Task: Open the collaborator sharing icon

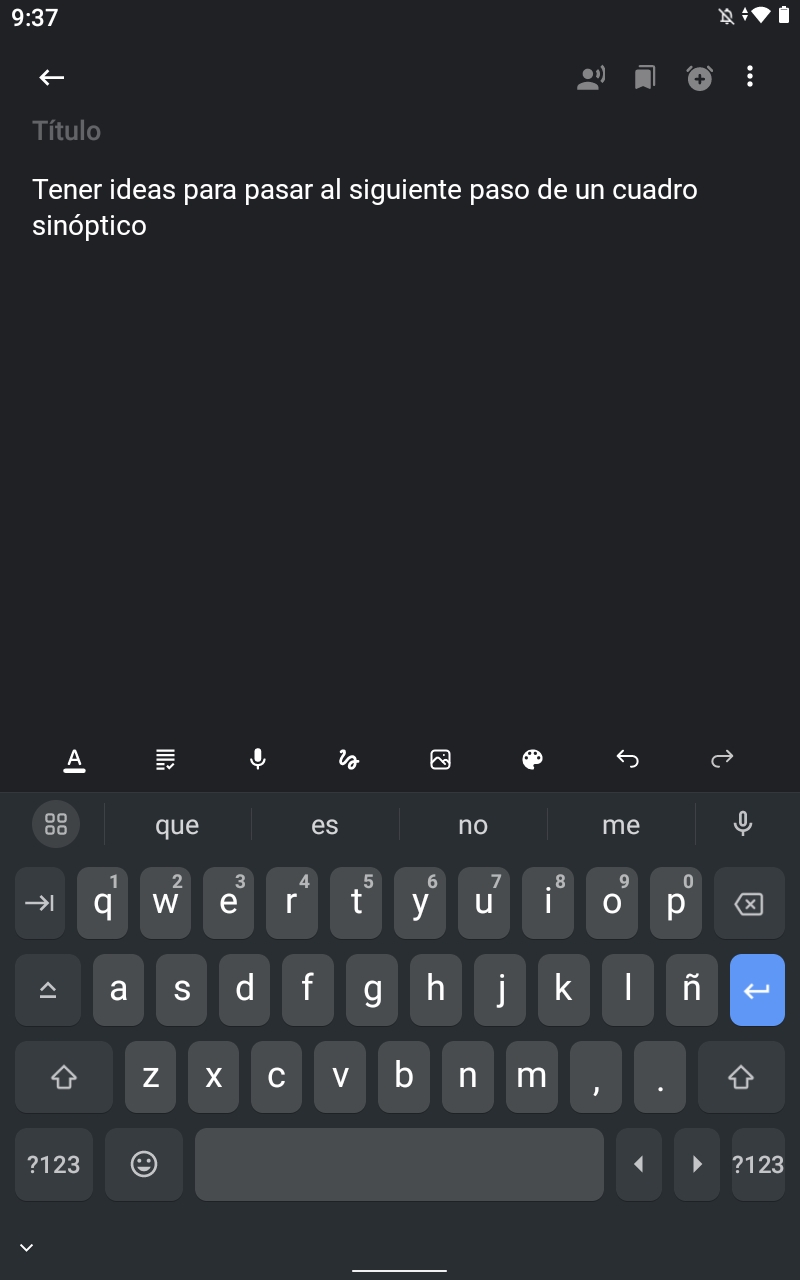Action: click(x=591, y=77)
